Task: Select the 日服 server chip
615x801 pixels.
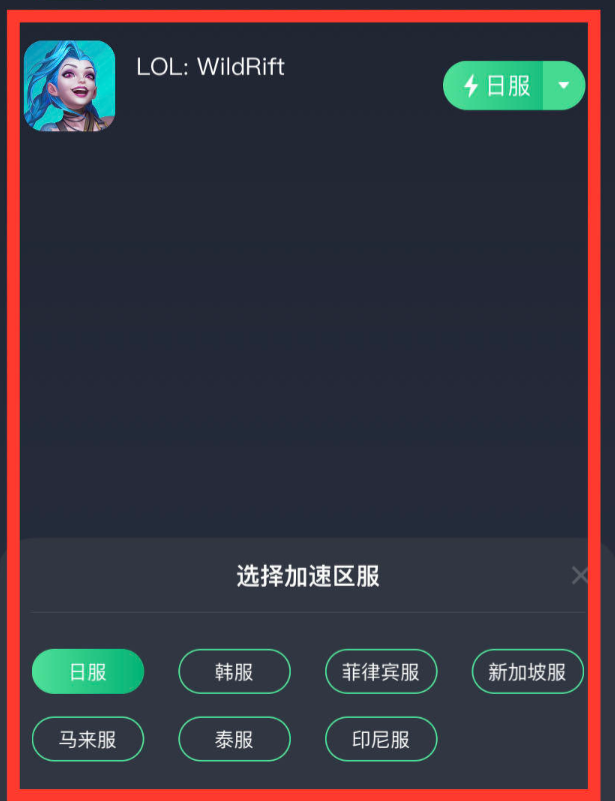Action: (88, 672)
